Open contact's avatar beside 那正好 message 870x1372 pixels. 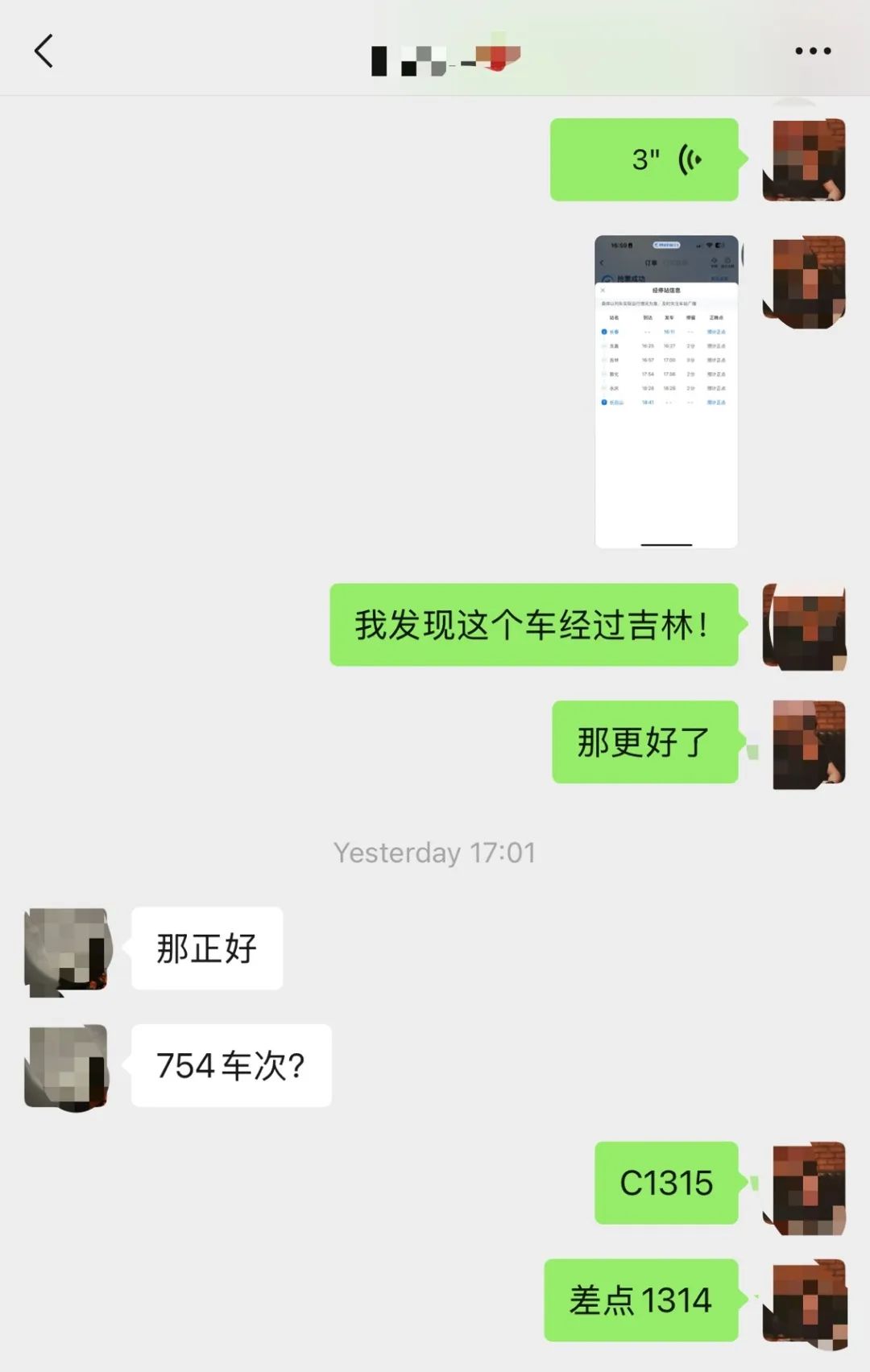click(x=68, y=950)
